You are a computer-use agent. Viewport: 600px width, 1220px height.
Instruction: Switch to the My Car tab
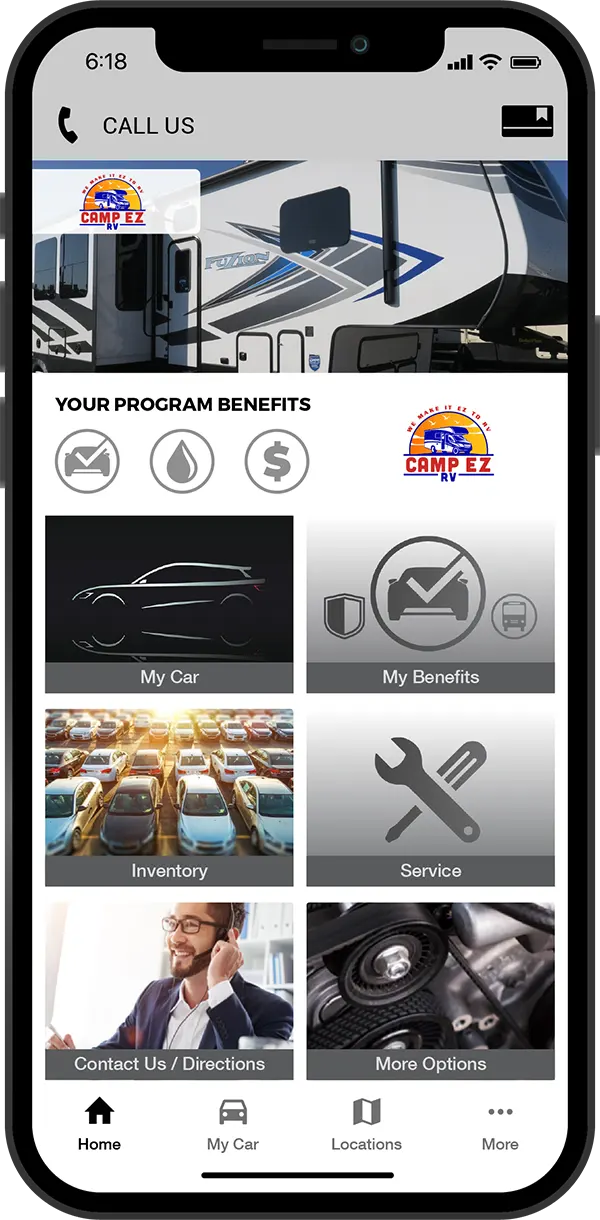click(x=233, y=1125)
